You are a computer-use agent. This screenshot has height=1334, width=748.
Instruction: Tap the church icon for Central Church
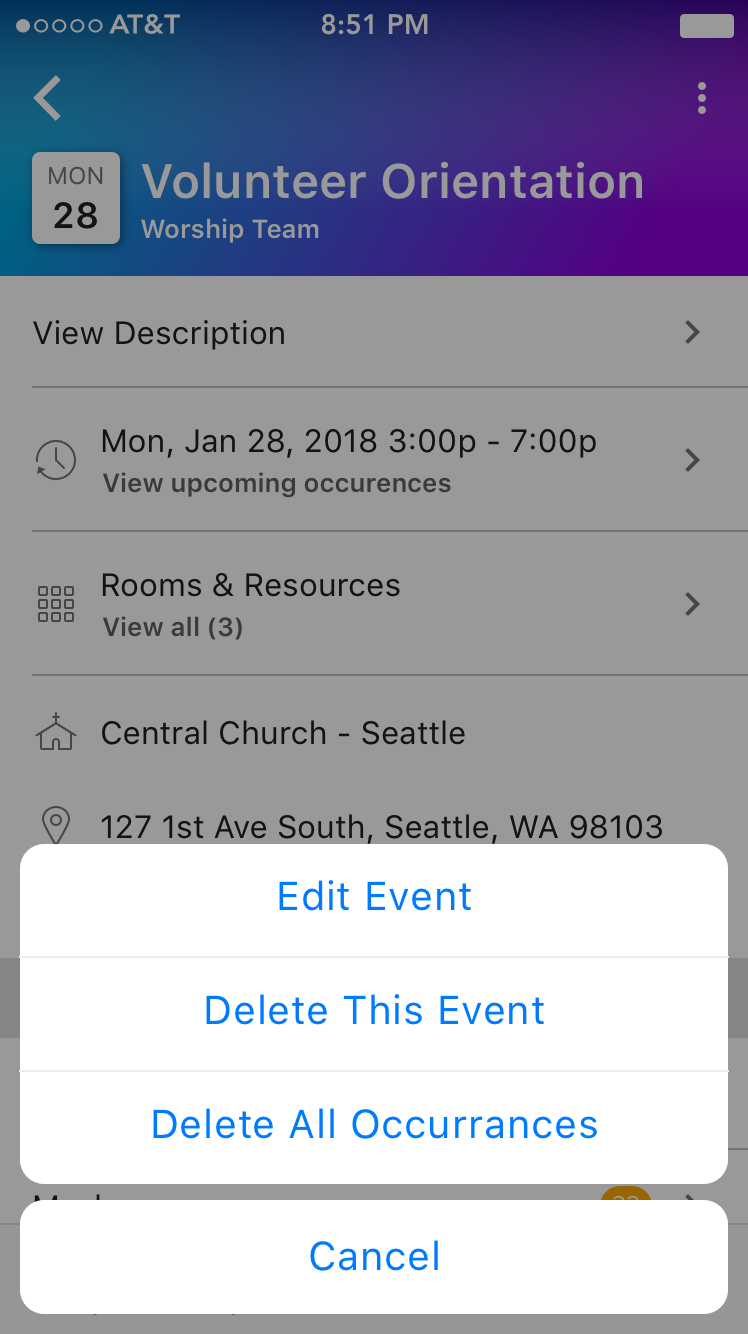56,732
